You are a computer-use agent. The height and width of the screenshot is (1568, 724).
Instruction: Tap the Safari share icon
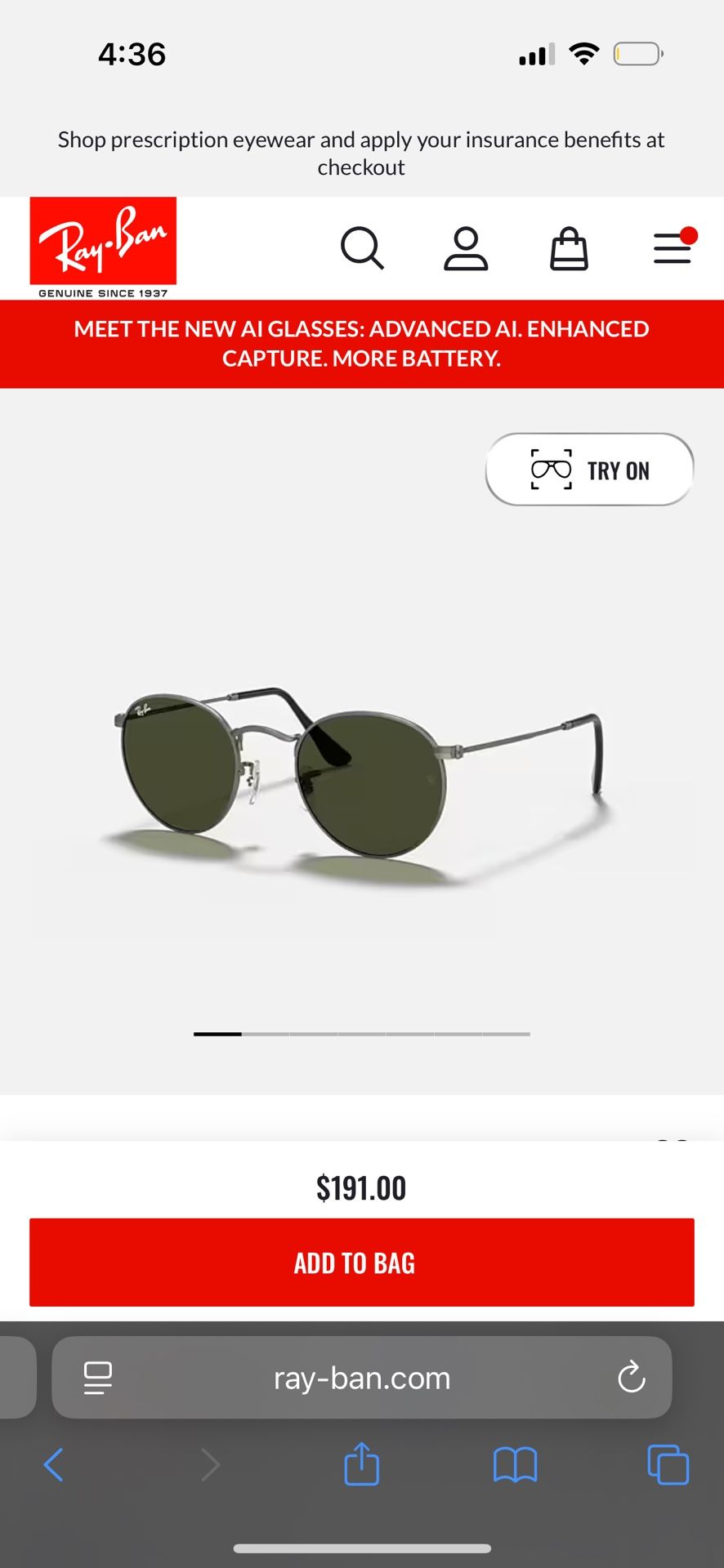(361, 1463)
